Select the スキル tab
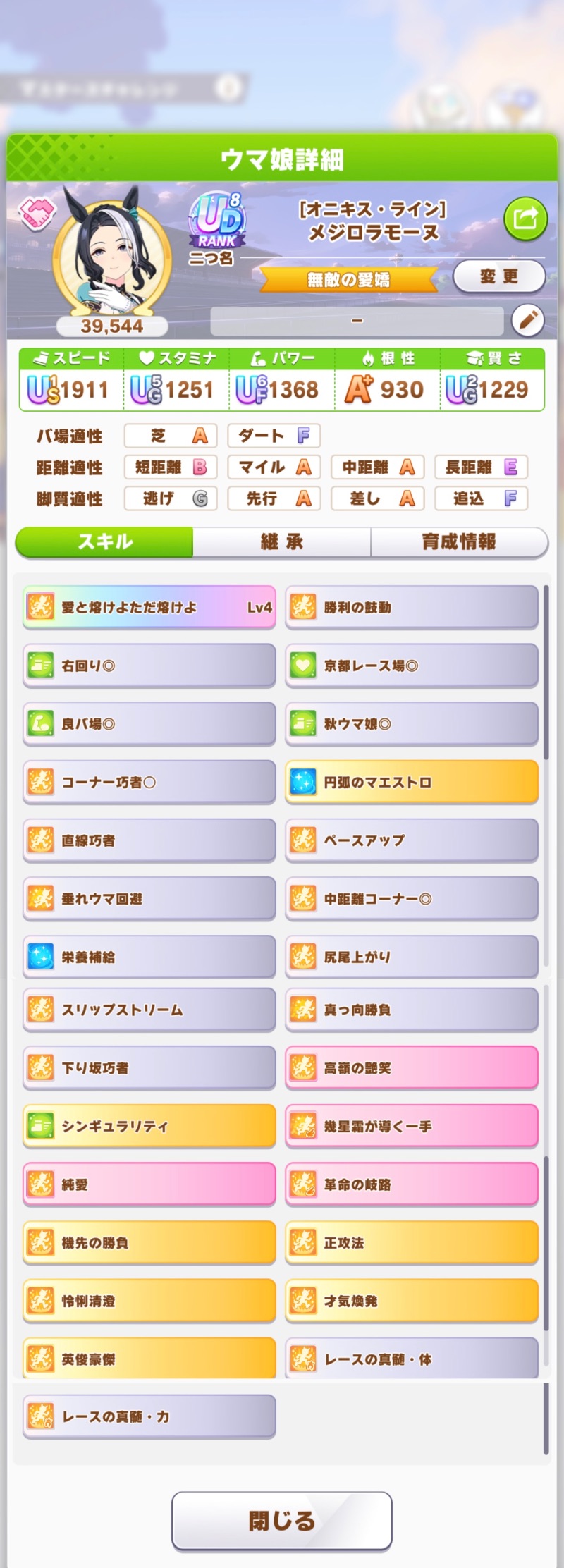Screen dimensions: 564x1568 pos(104,541)
